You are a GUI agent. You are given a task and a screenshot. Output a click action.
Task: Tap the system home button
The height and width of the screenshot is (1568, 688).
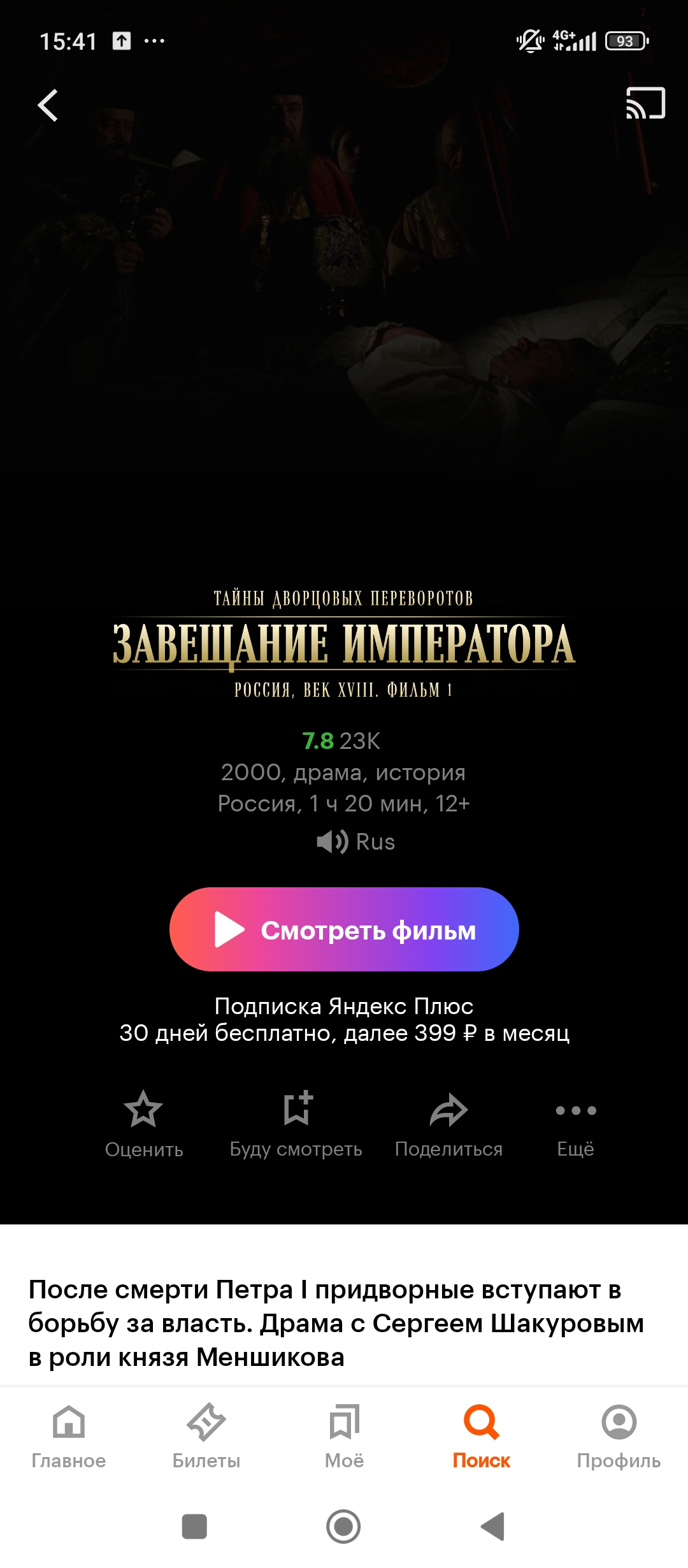click(x=343, y=1527)
